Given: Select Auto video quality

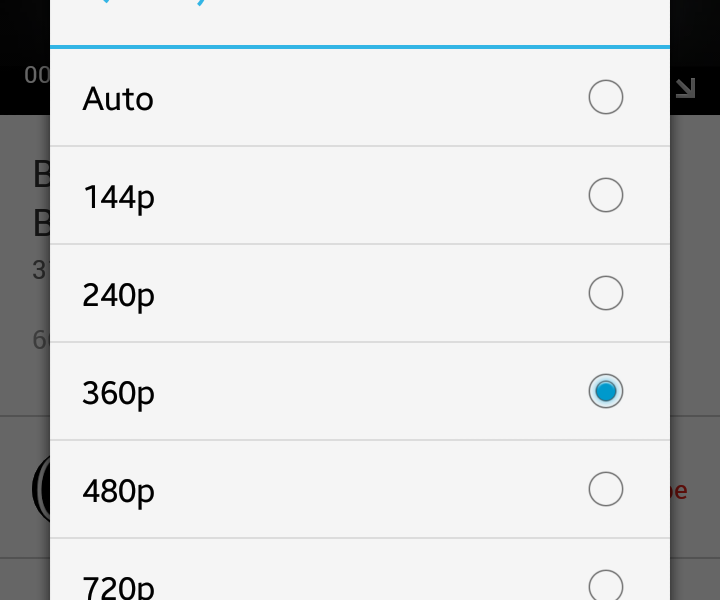Looking at the screenshot, I should (x=605, y=97).
